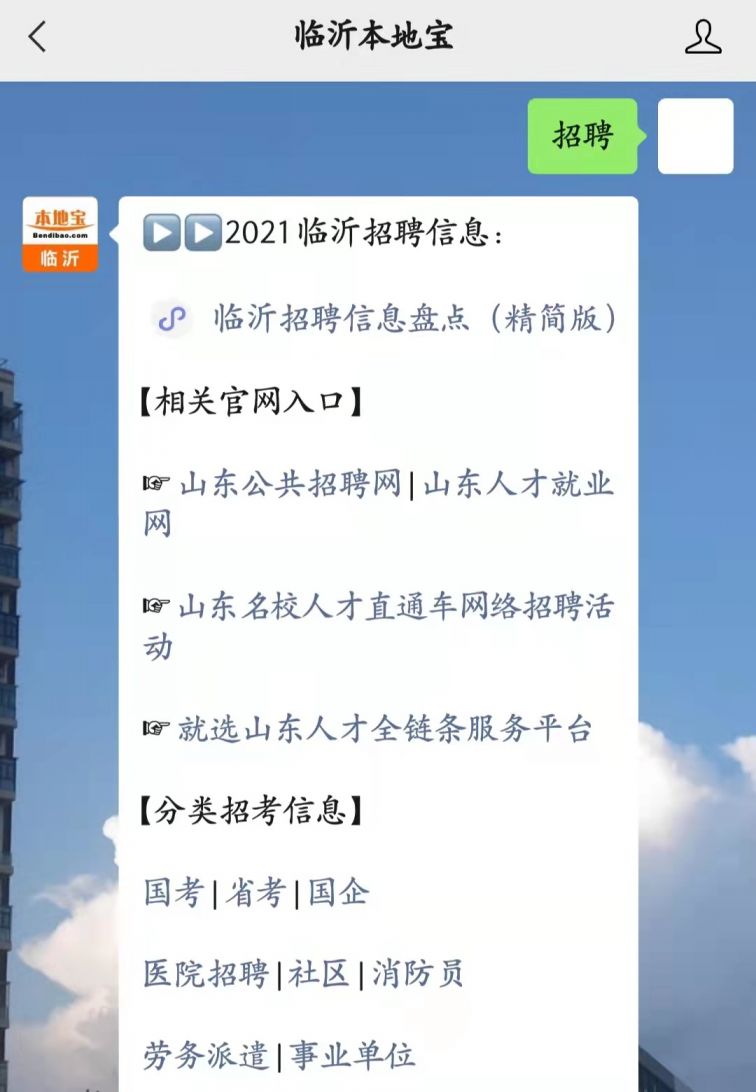Open 山东名校人才直通车网络招聘活动 link
Screen dimensions: 756x1092
click(395, 607)
